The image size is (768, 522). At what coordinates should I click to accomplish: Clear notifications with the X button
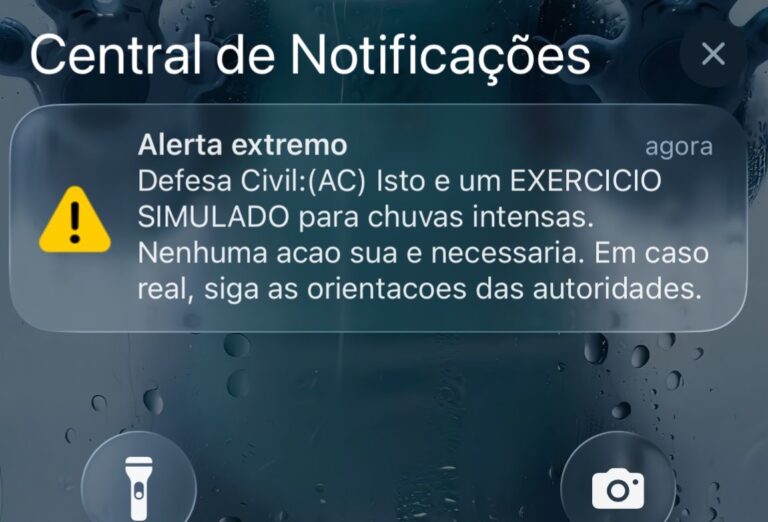[x=713, y=54]
